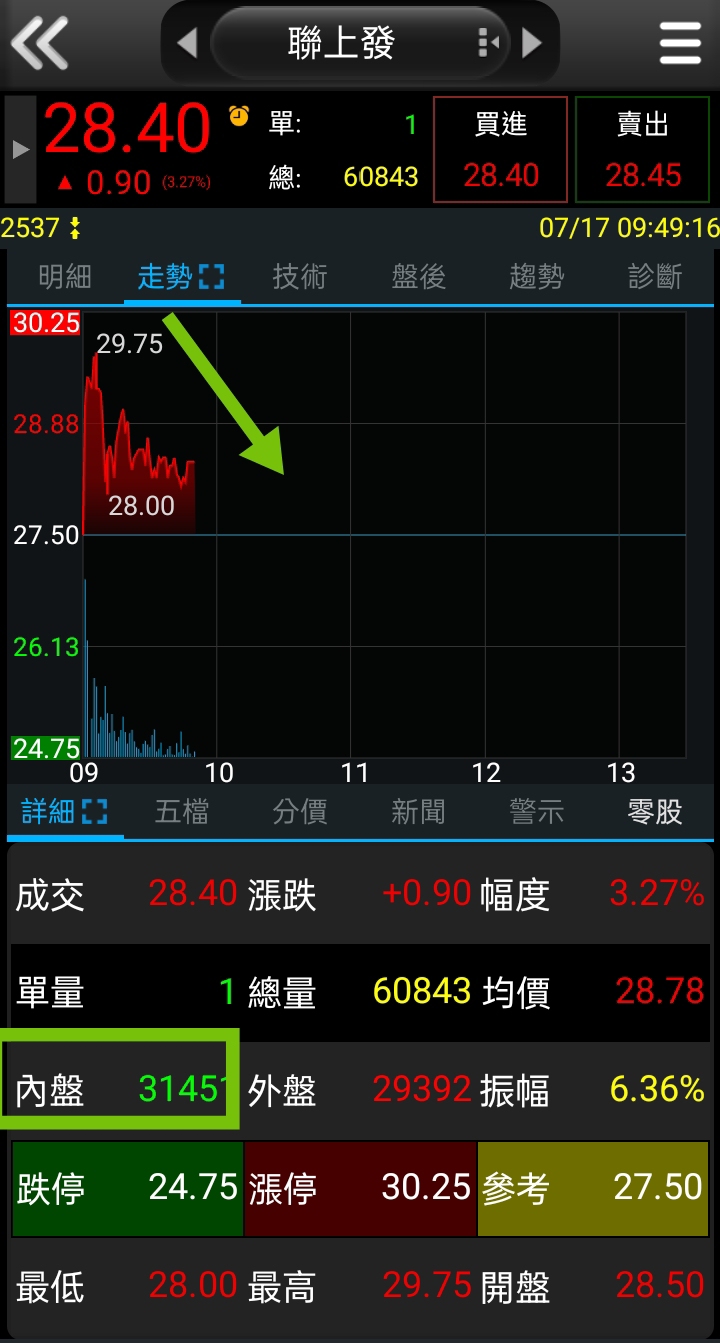This screenshot has height=1343, width=720.
Task: Switch to the previous stock
Action: pos(187,43)
